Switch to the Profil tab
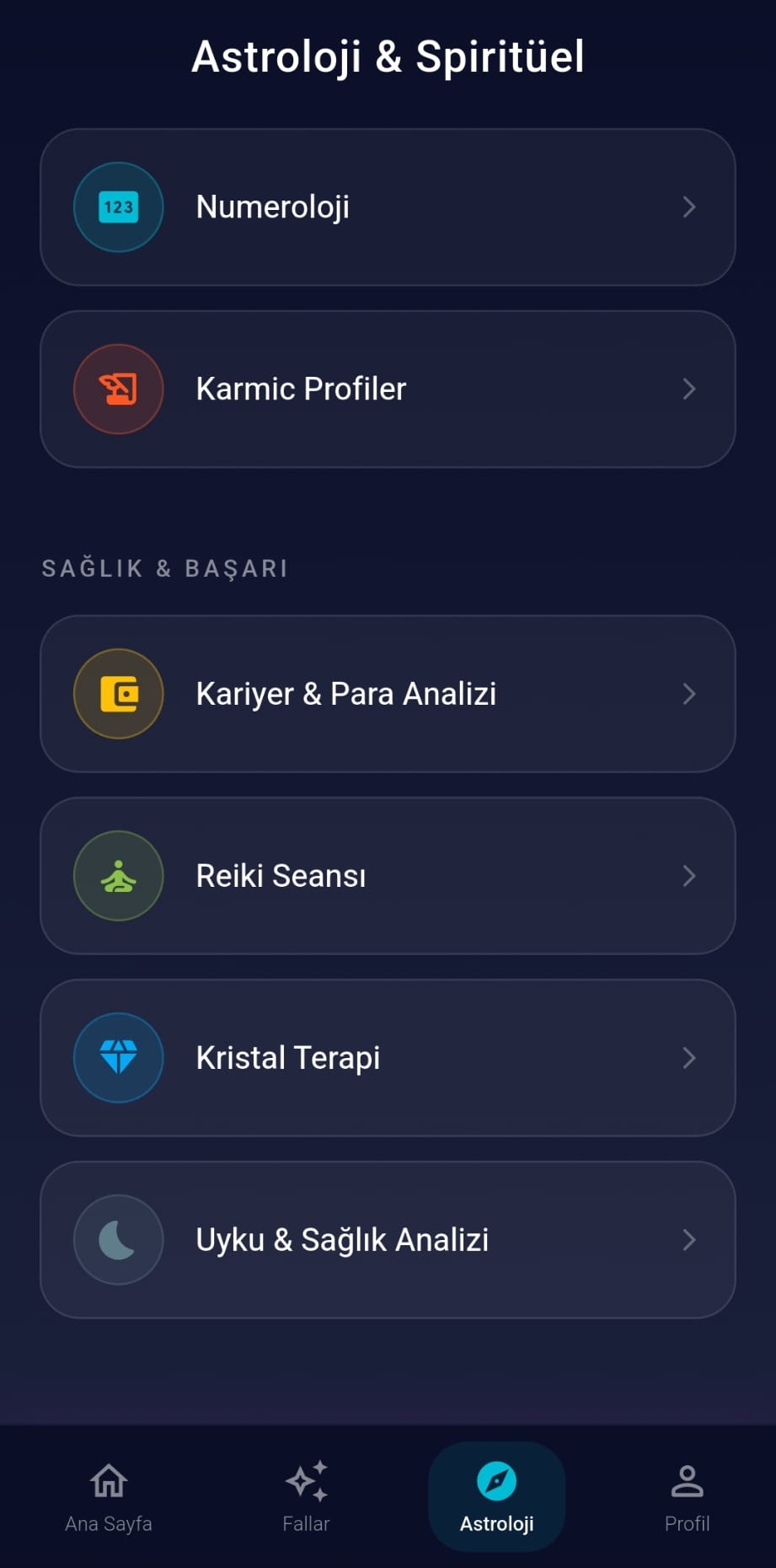This screenshot has height=1568, width=776. (687, 1496)
